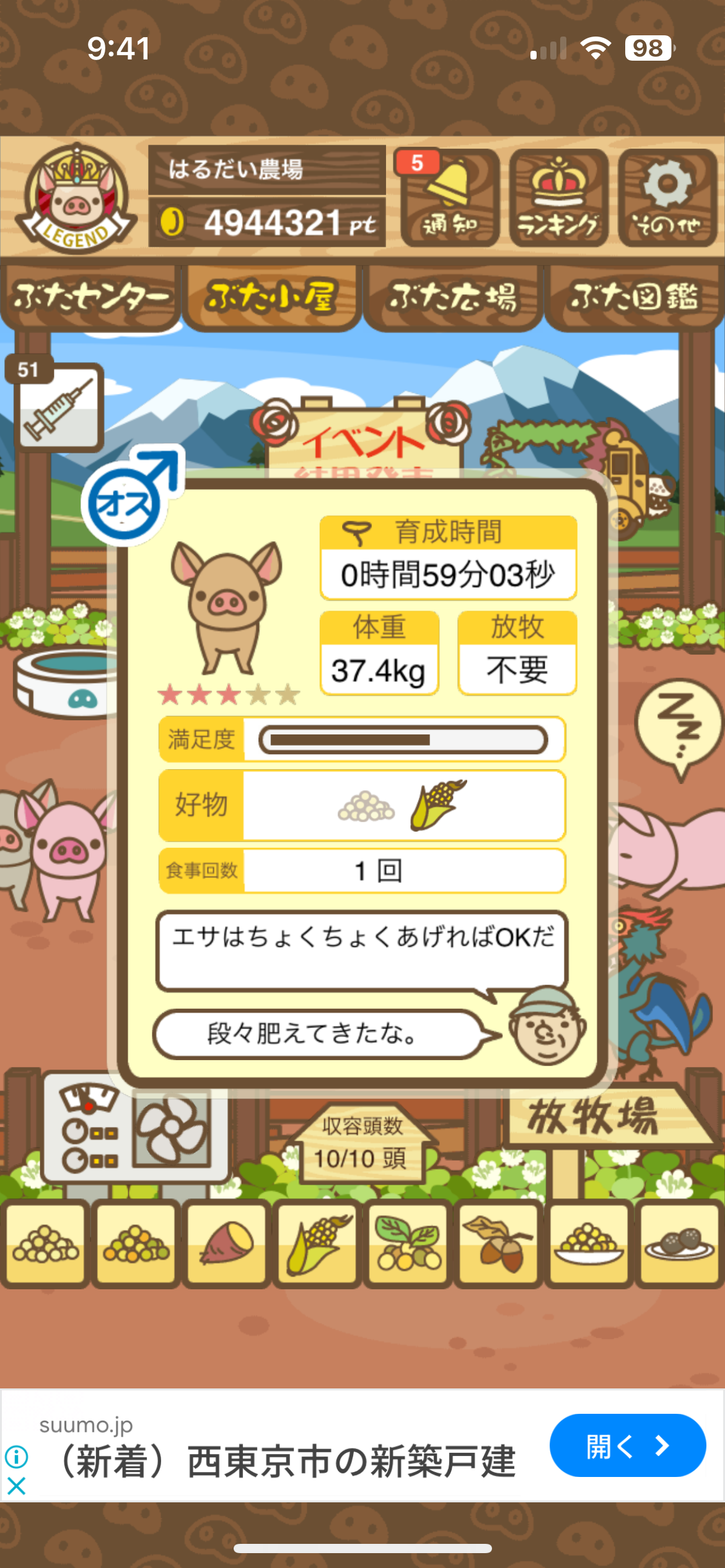725x1568 pixels.
Task: Select the sweet potato feed
Action: [x=227, y=1244]
